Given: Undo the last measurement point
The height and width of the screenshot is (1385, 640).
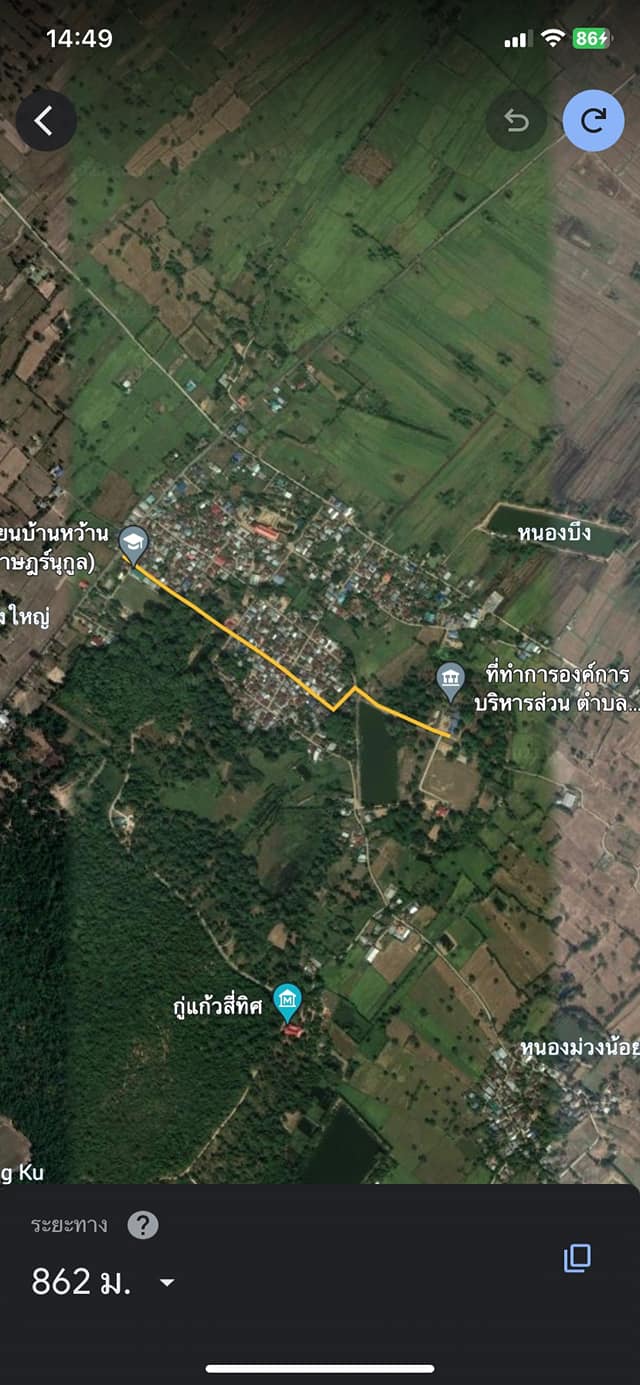Looking at the screenshot, I should coord(516,121).
